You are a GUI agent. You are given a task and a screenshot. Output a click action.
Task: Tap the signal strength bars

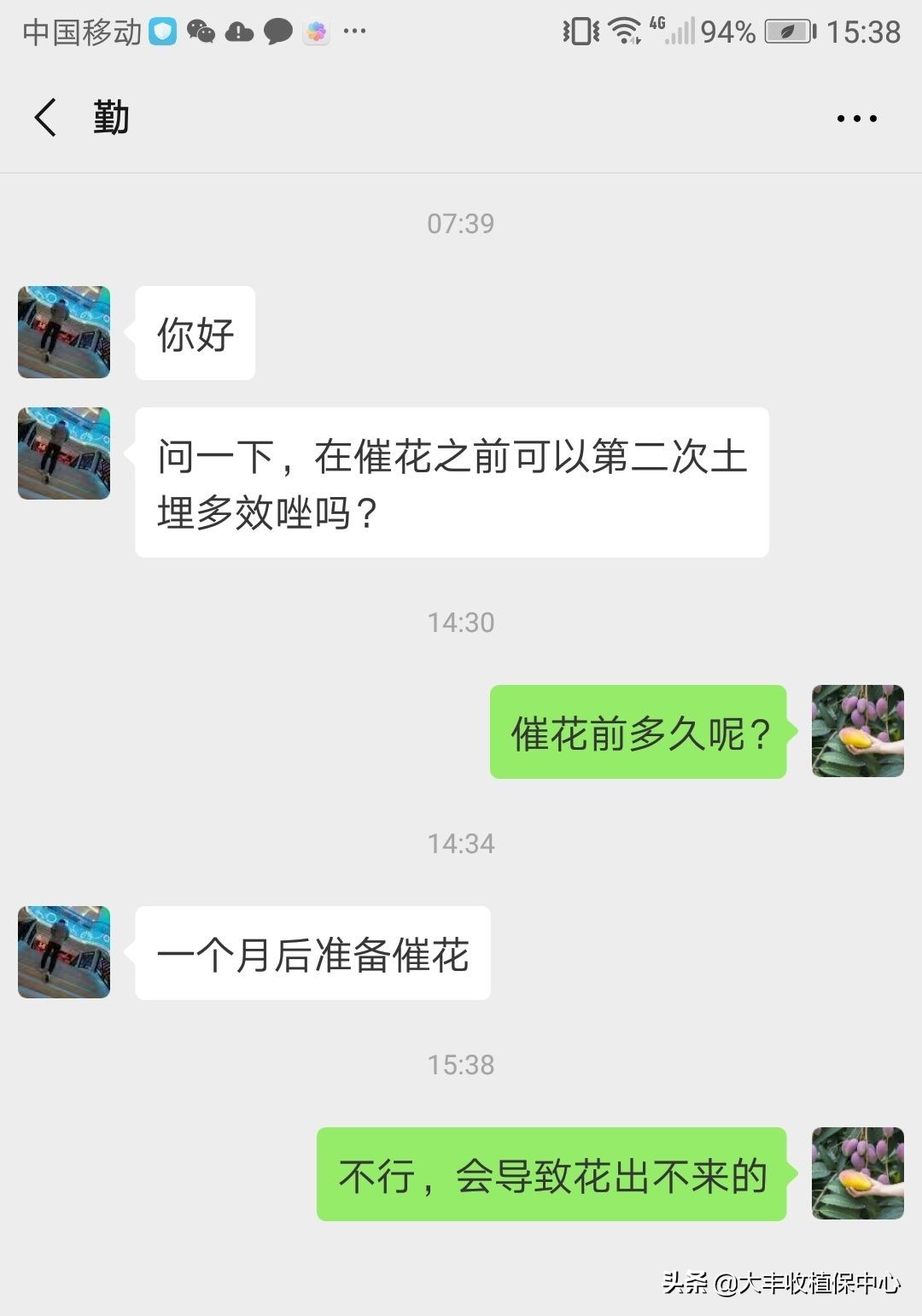click(x=683, y=34)
